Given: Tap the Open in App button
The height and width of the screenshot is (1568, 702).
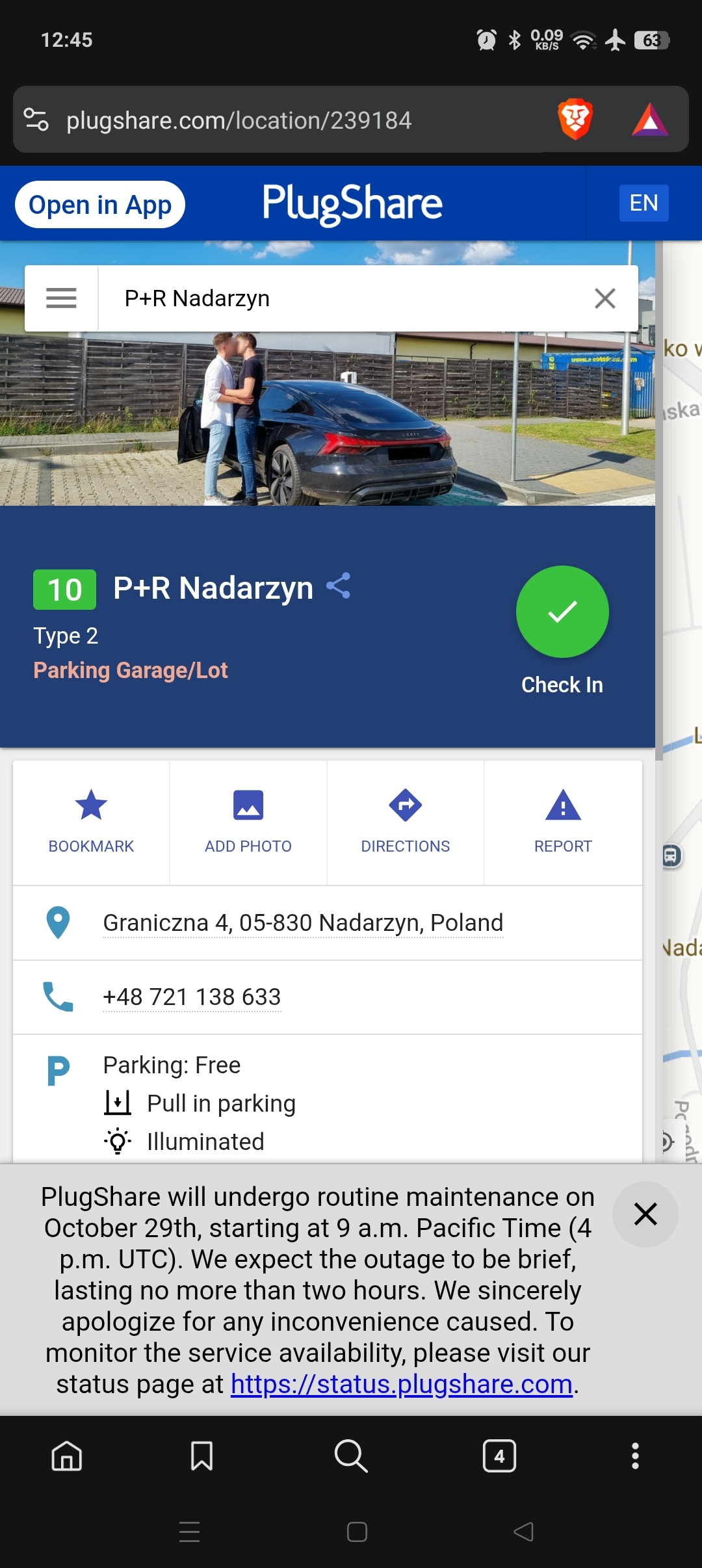Looking at the screenshot, I should pyautogui.click(x=100, y=205).
